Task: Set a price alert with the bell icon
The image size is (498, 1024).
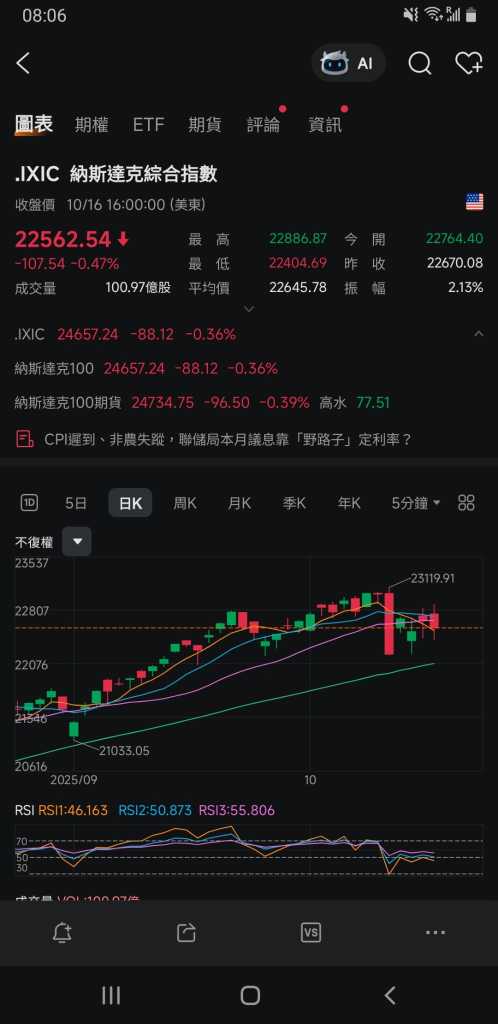Action: (62, 933)
